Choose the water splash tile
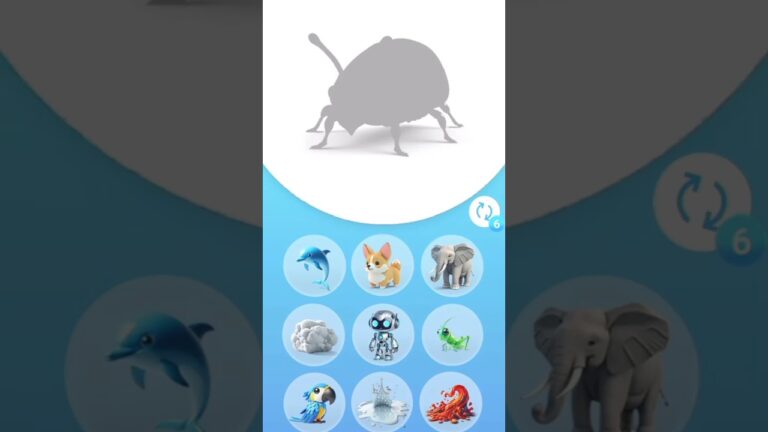The height and width of the screenshot is (432, 768). click(382, 402)
